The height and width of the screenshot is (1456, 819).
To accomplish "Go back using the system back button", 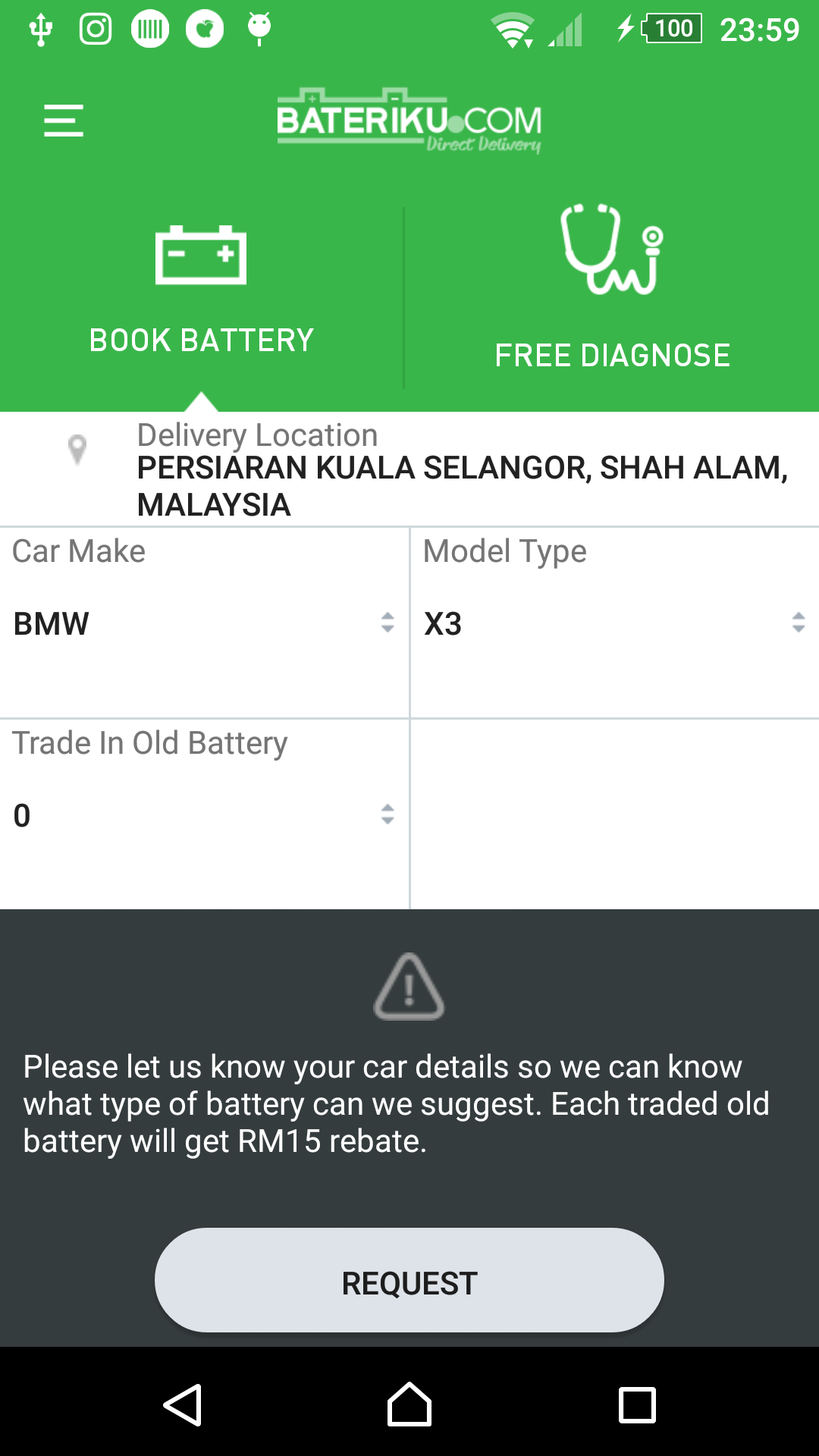I will coord(183,1405).
